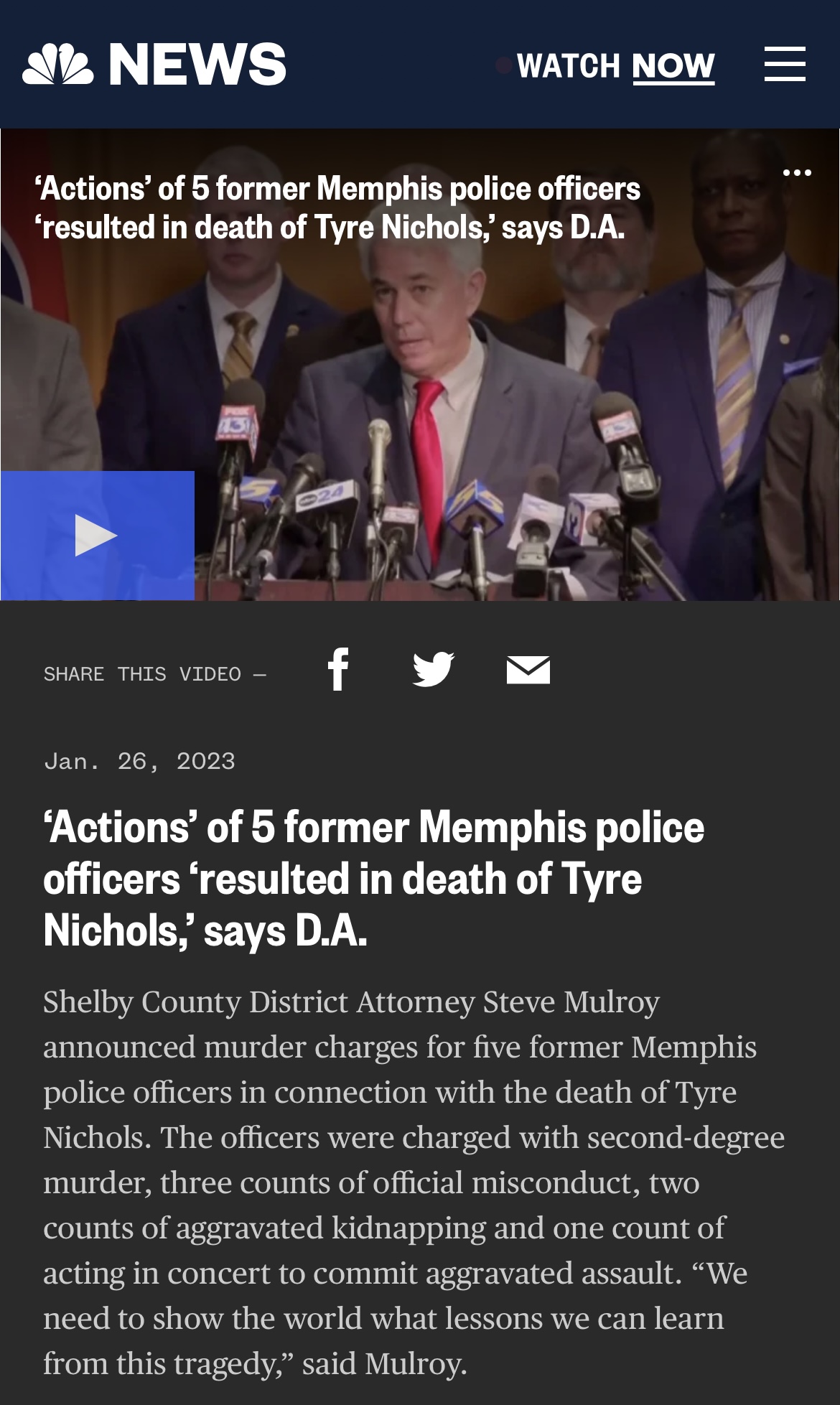
Task: Share this video on Facebook
Action: pos(338,669)
